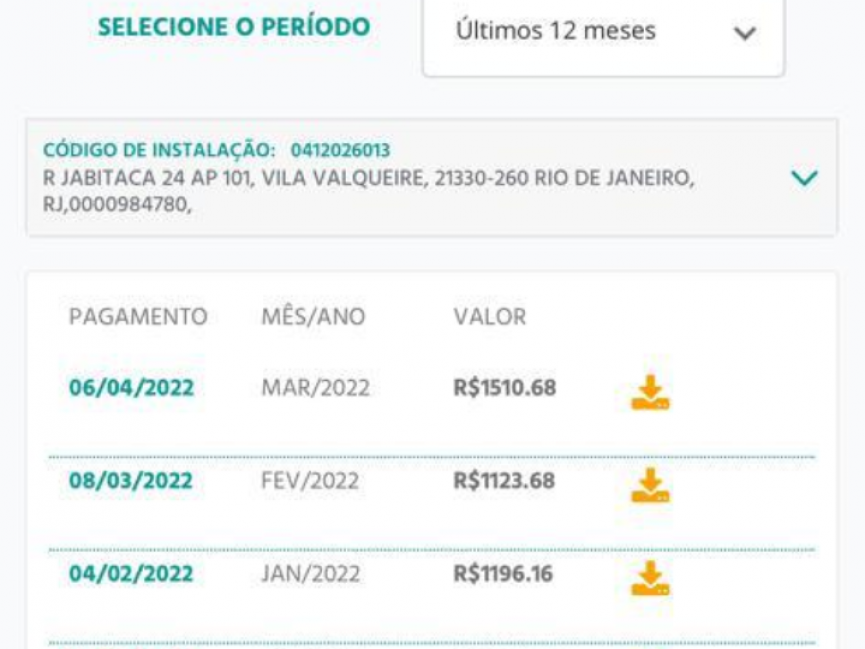The height and width of the screenshot is (649, 865).
Task: Download the JAN/2022 bill
Action: pyautogui.click(x=650, y=578)
